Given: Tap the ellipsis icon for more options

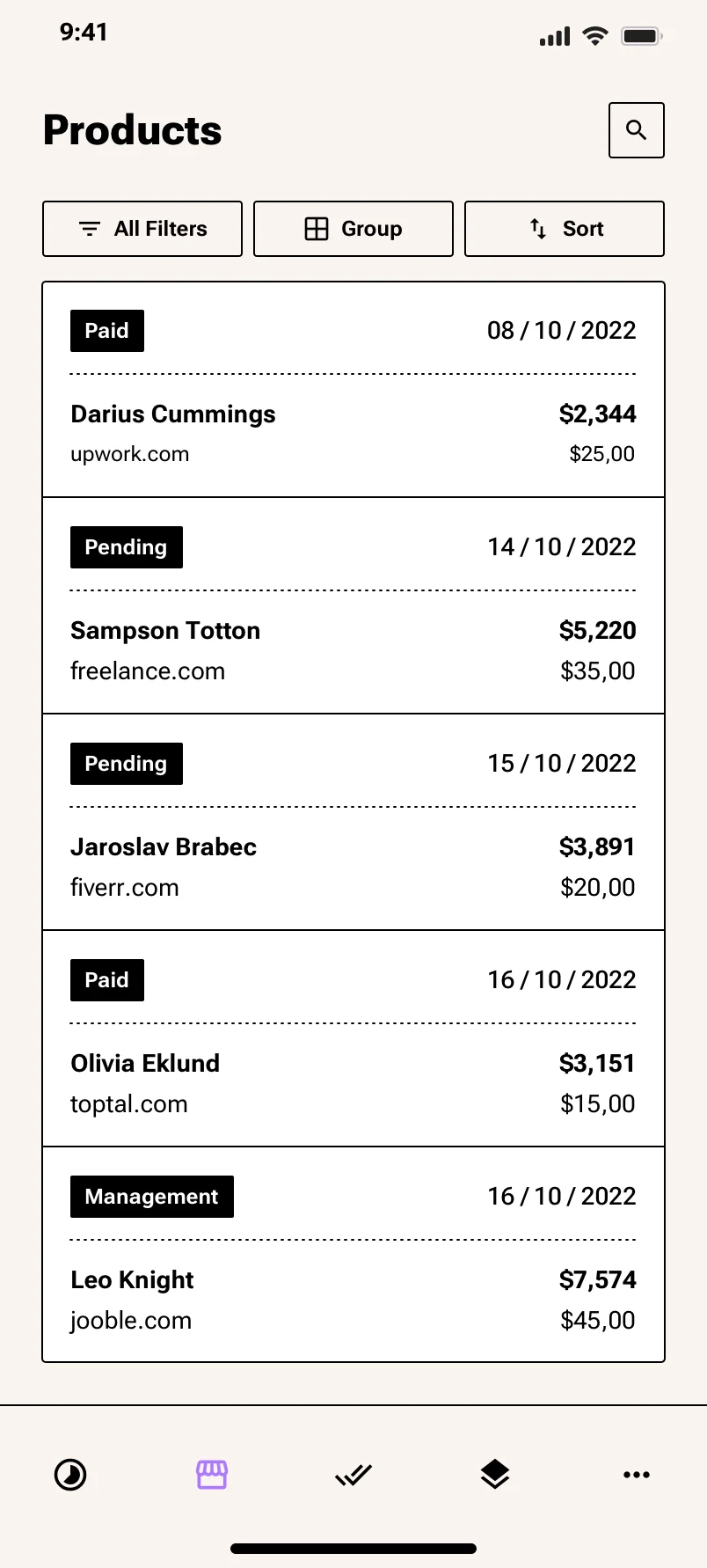Looking at the screenshot, I should tap(636, 1475).
